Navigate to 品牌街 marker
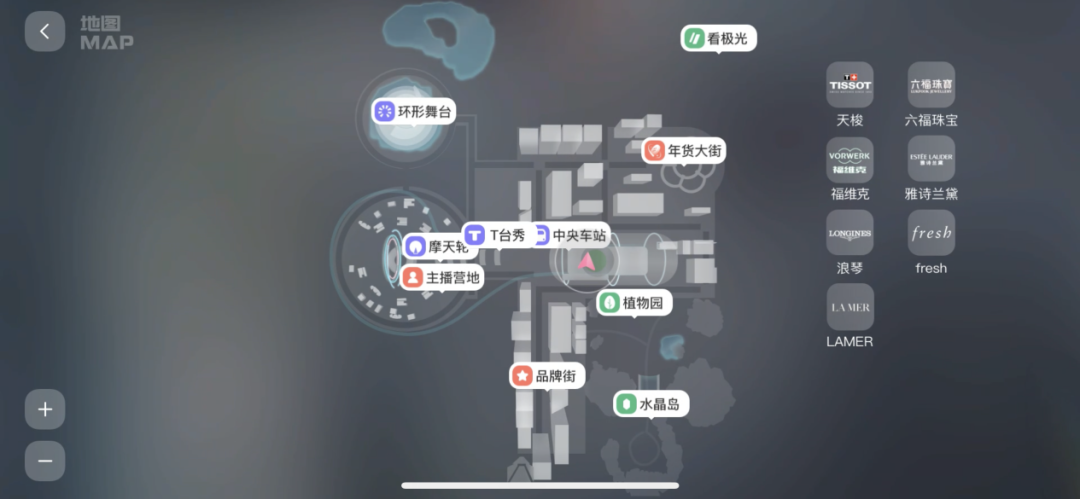Screen dimensions: 1080x499 [547, 376]
